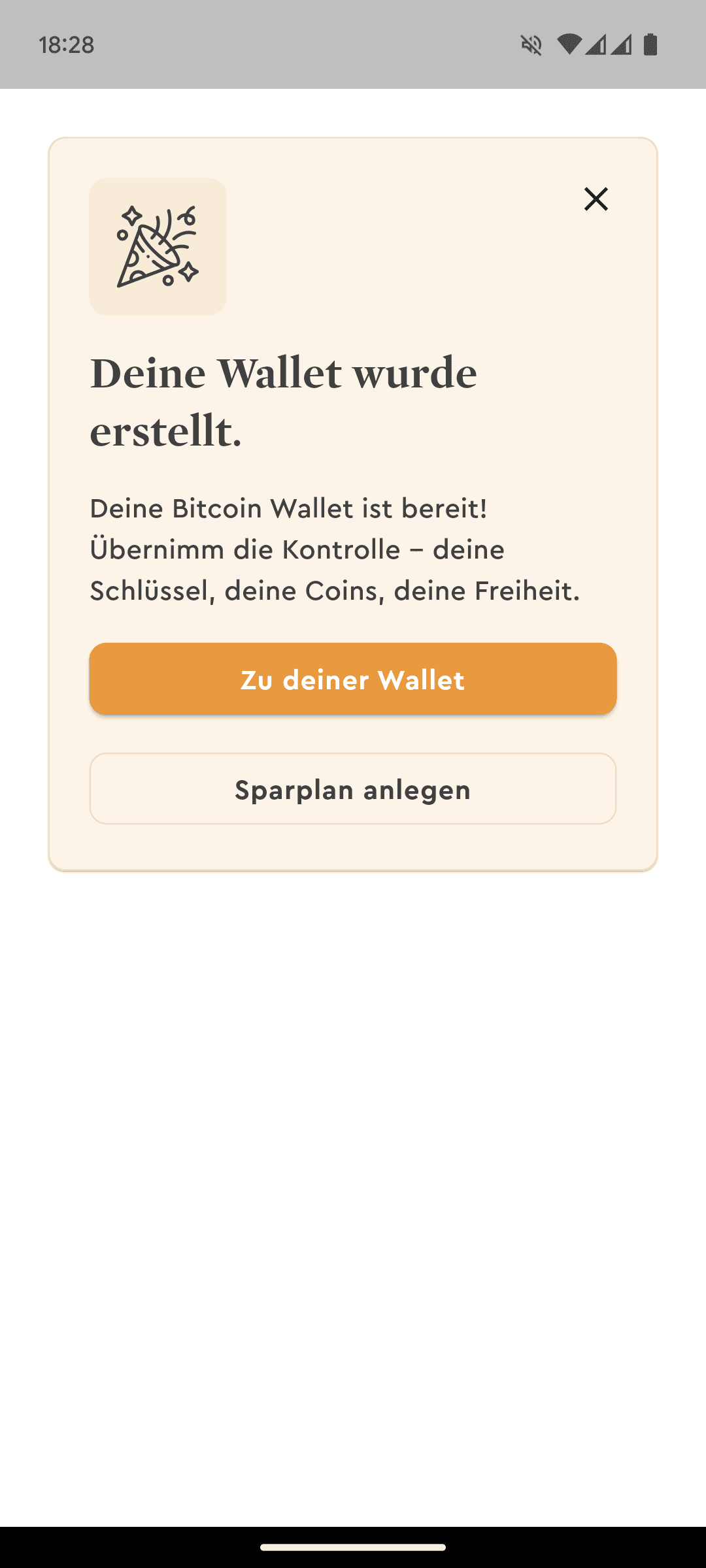Dismiss the wallet created dialog

tap(596, 199)
